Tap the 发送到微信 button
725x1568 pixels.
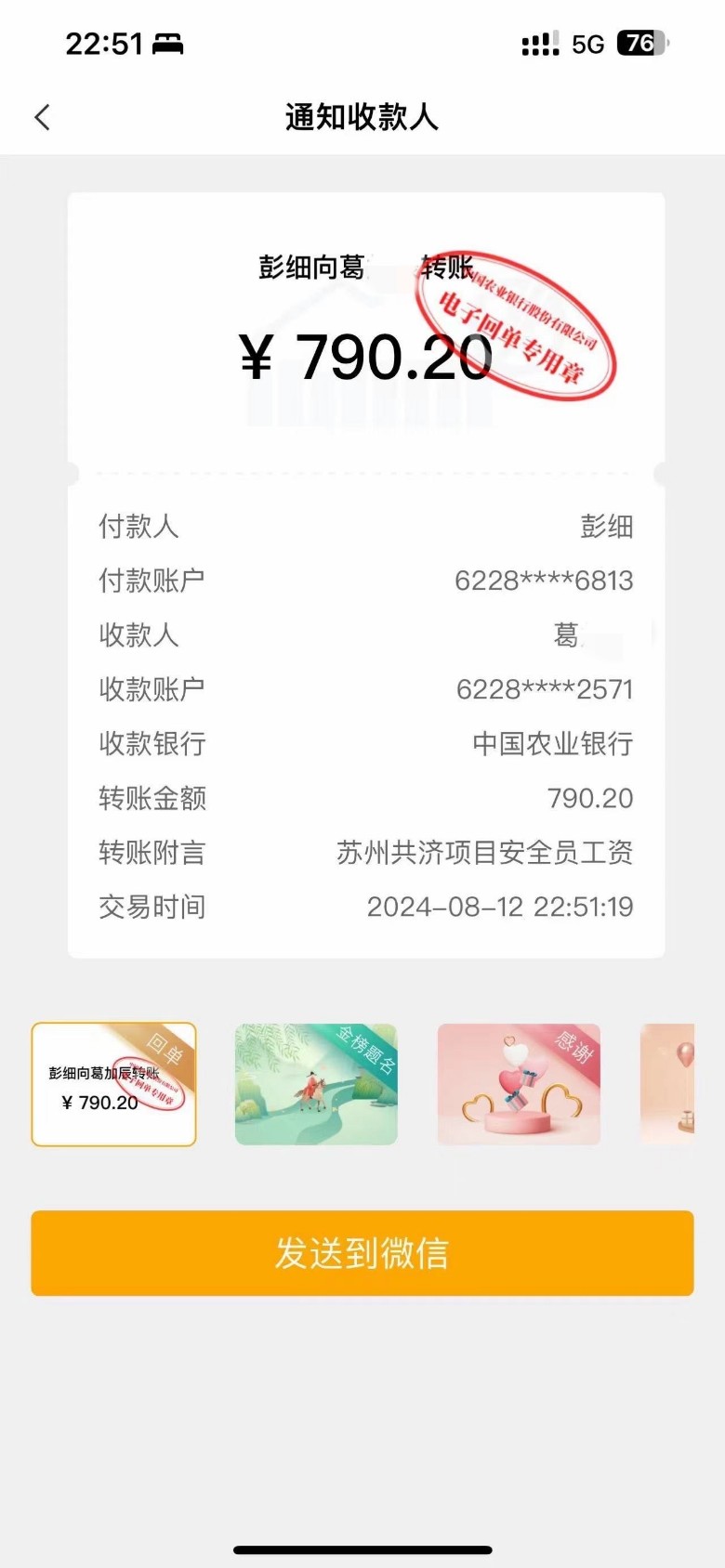(x=362, y=1252)
